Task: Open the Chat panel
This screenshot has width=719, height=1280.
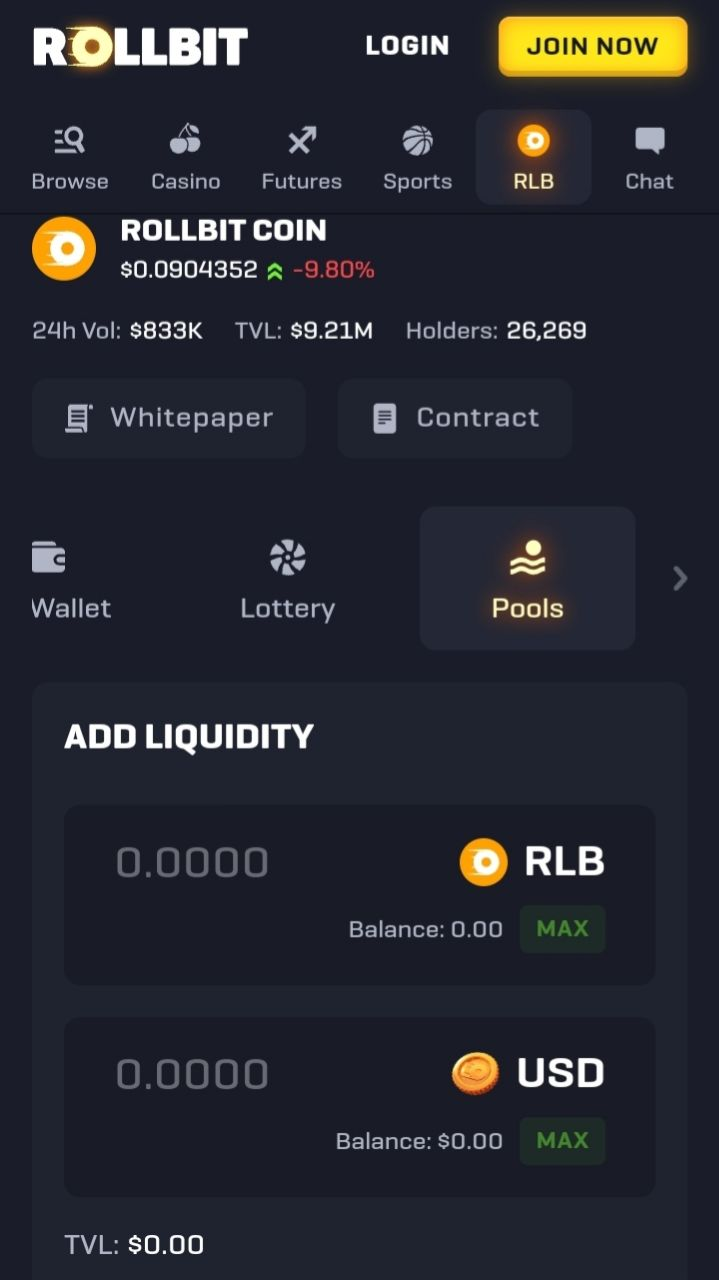Action: (649, 158)
